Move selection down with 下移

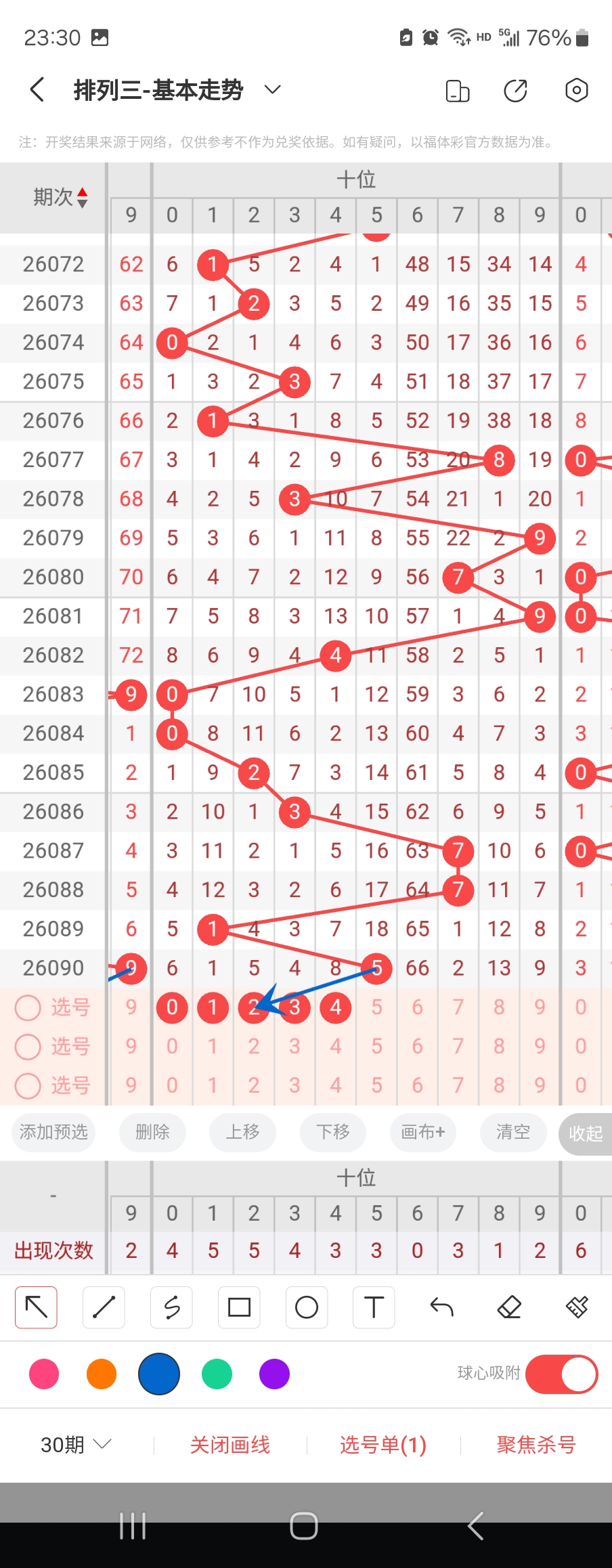333,1132
